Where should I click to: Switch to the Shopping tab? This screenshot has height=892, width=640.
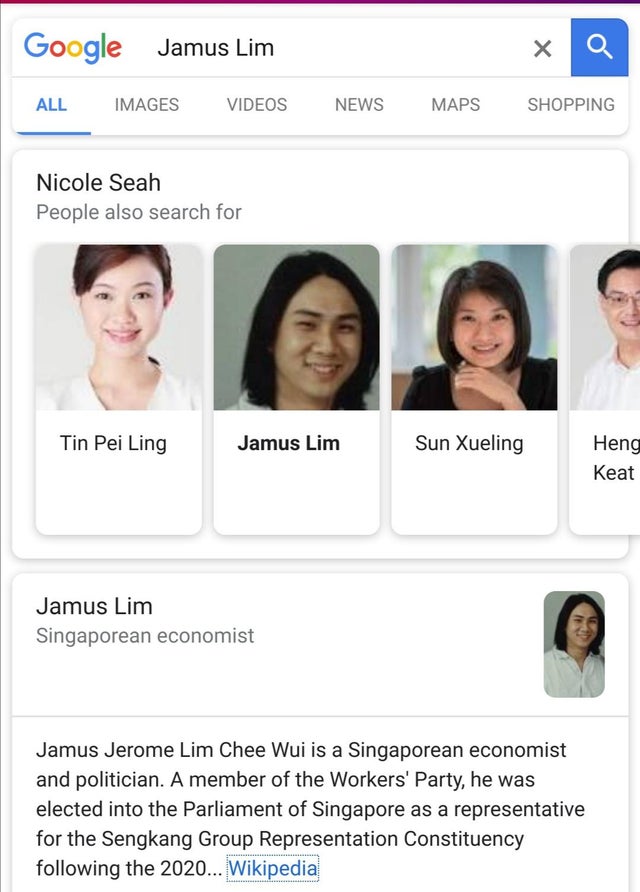point(571,104)
